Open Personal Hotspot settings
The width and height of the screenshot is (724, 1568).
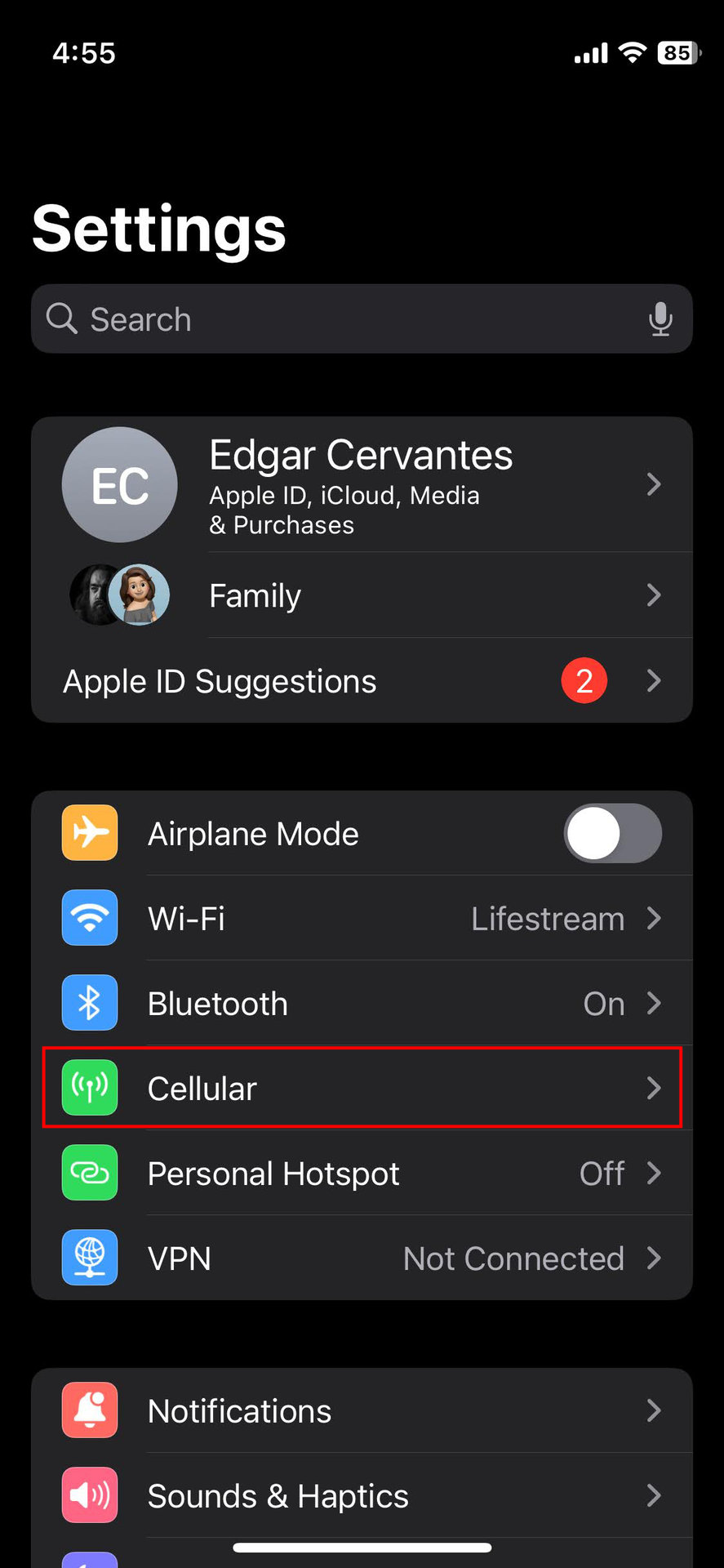coord(362,1174)
